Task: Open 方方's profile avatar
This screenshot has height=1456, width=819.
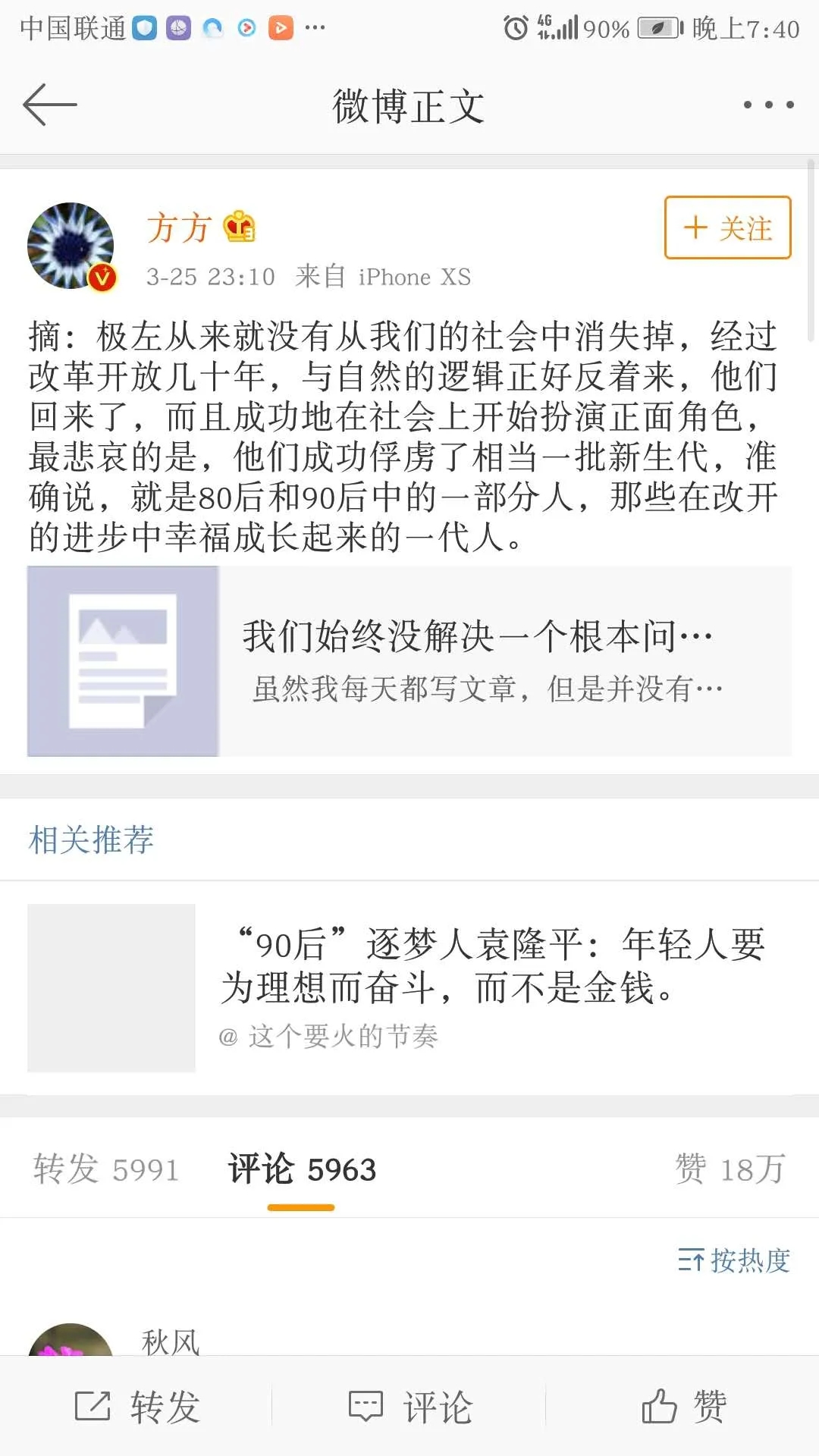Action: (x=71, y=246)
